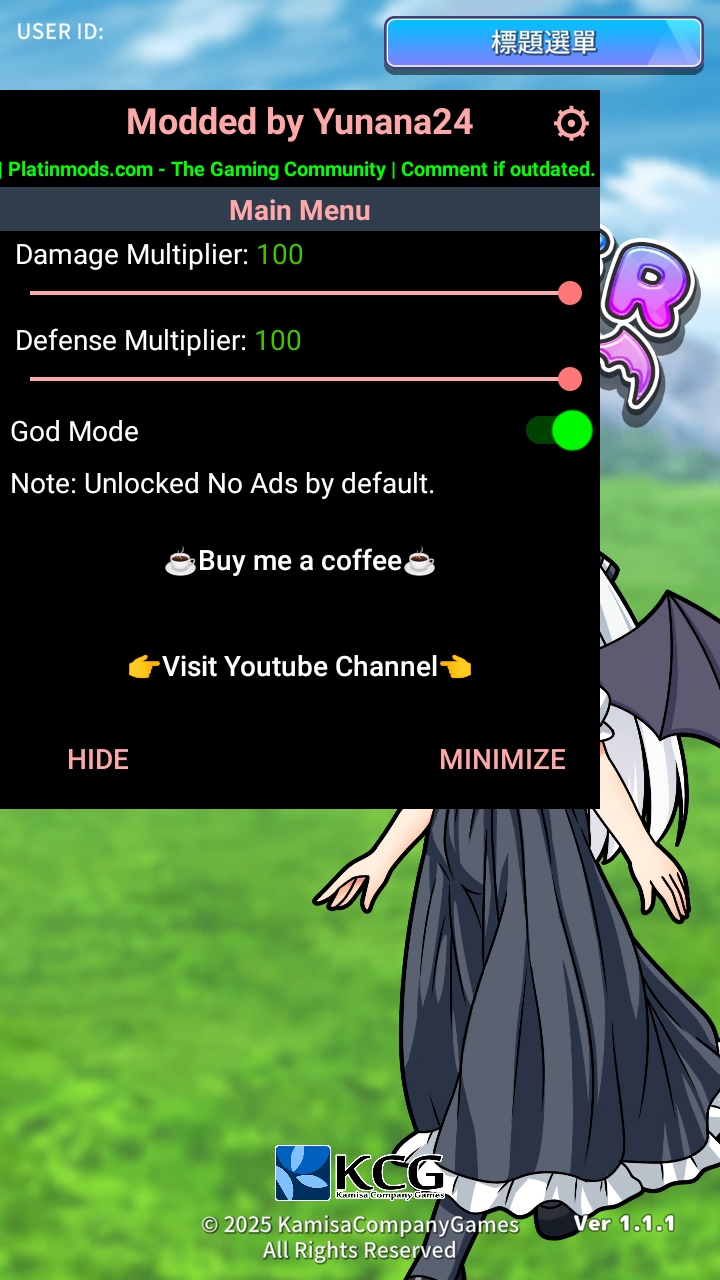Open the mod menu settings gear
The width and height of the screenshot is (720, 1280).
571,124
